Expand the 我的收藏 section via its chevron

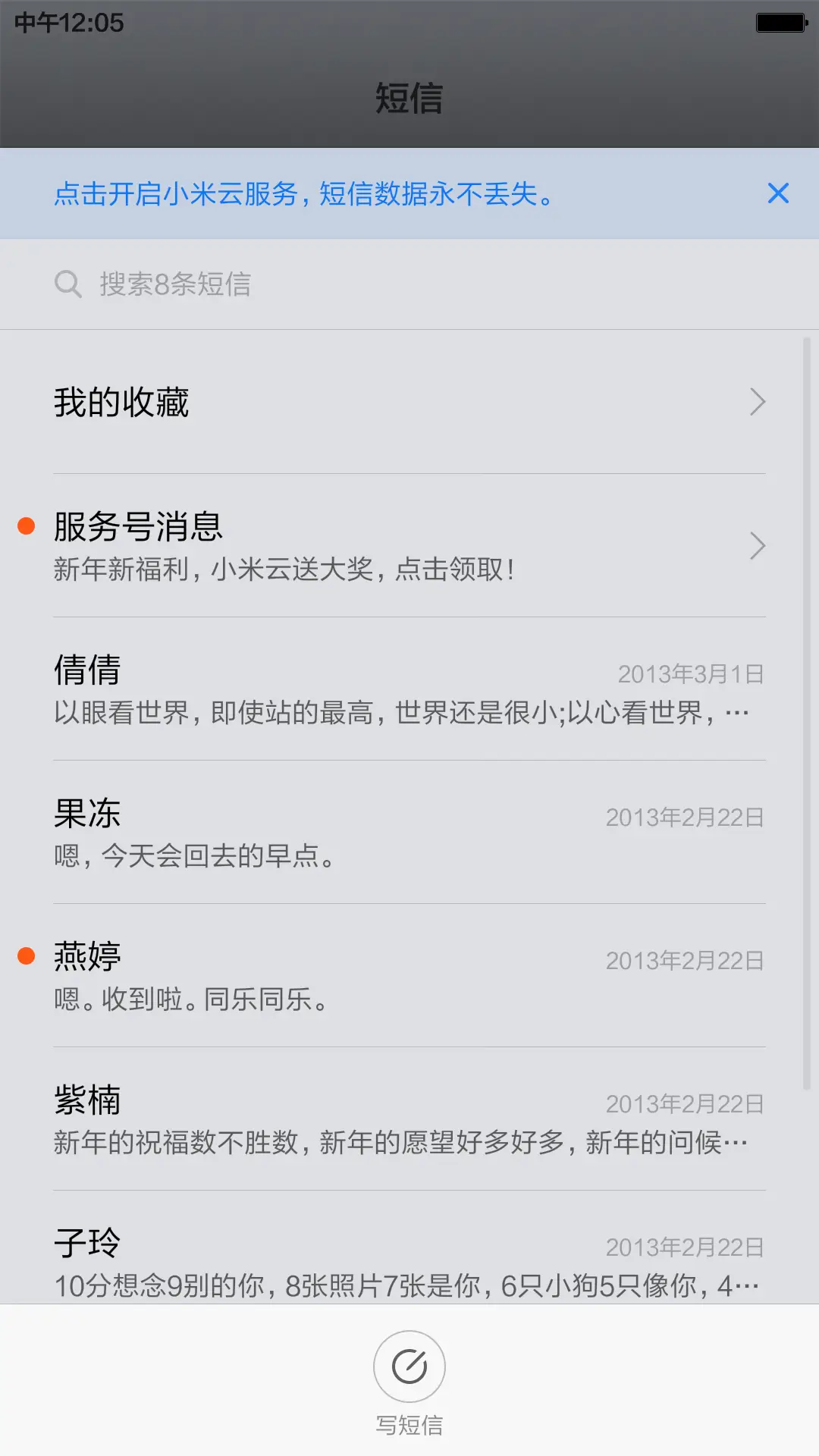pyautogui.click(x=756, y=402)
